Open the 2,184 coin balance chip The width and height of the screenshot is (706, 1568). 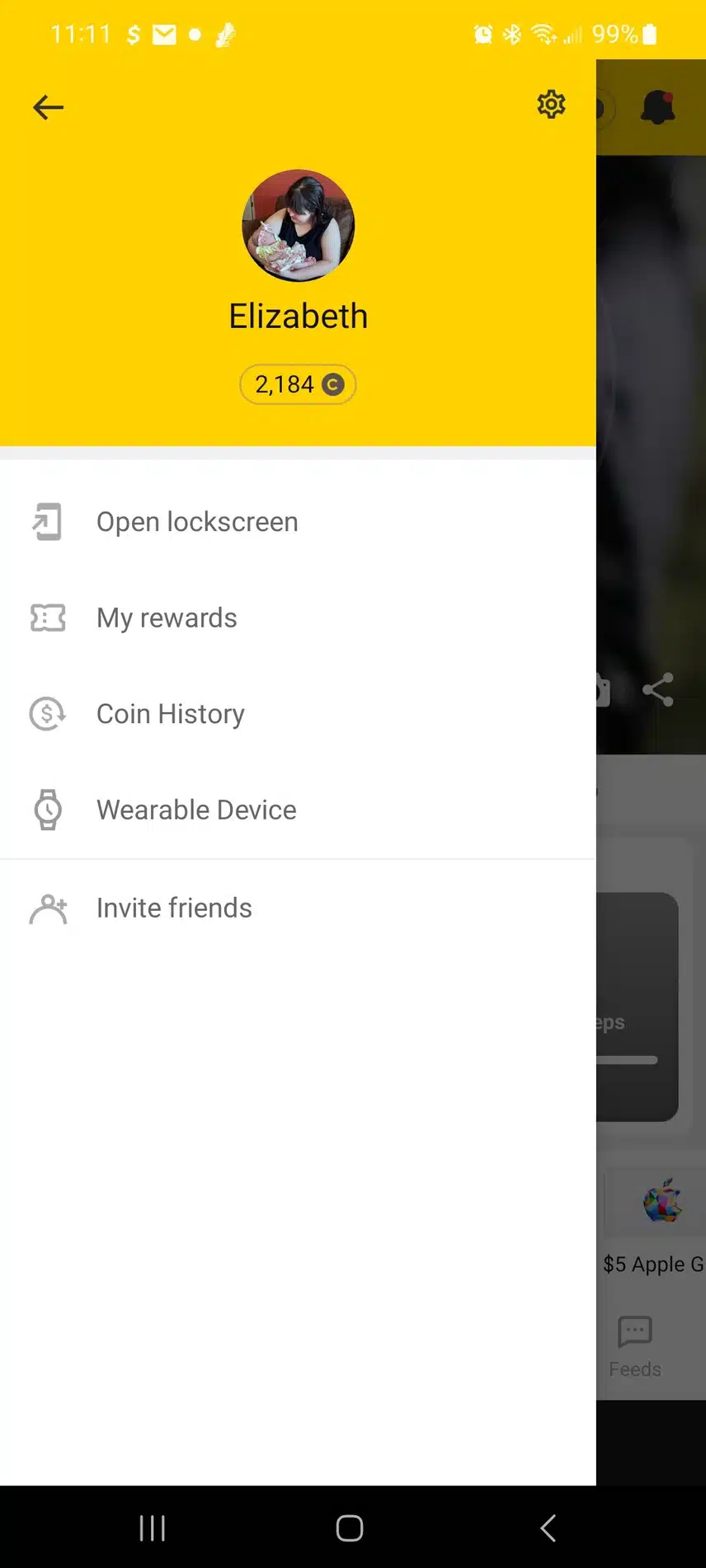click(298, 384)
